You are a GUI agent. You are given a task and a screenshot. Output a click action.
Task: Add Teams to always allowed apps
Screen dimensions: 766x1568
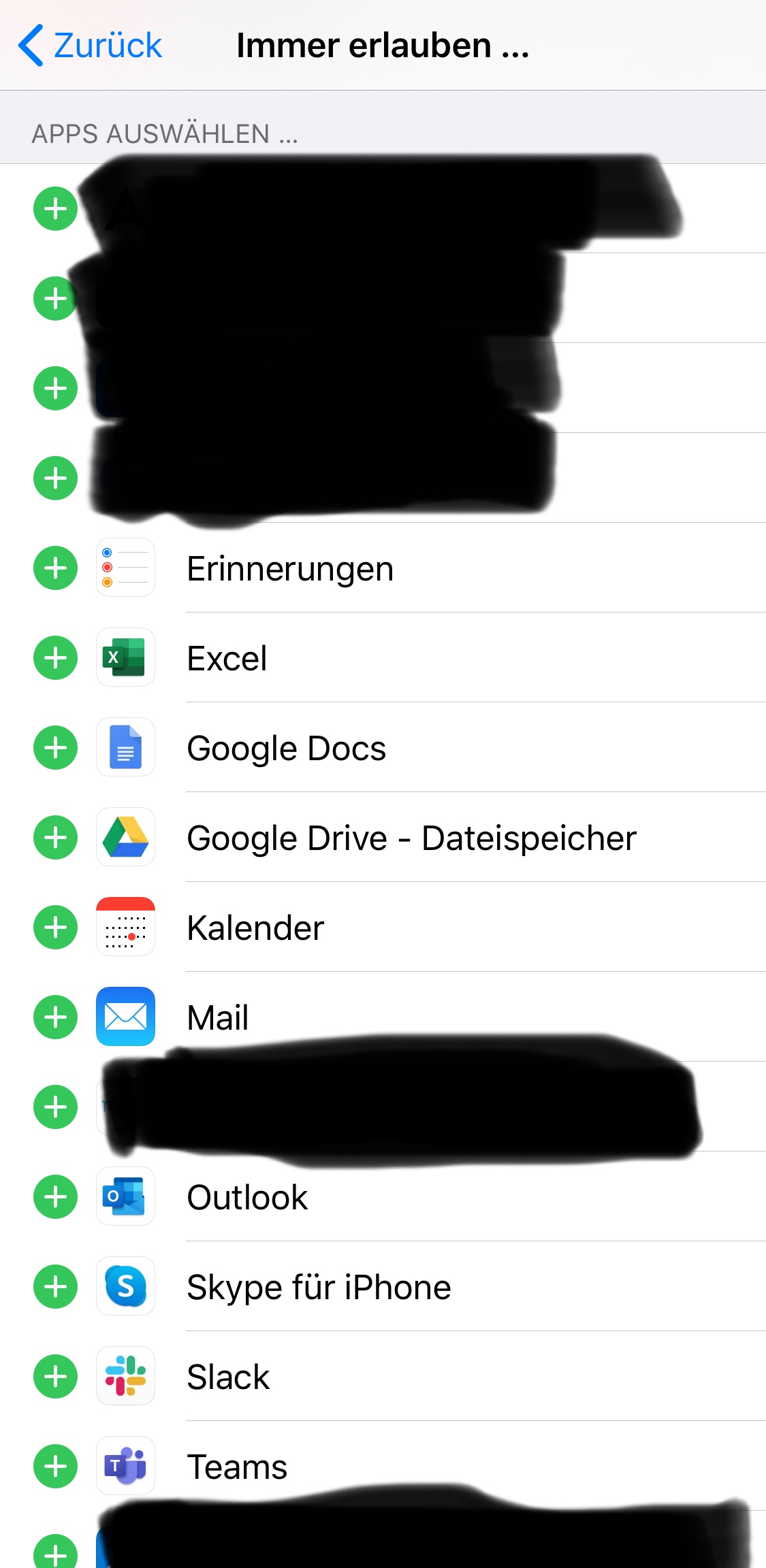55,1467
